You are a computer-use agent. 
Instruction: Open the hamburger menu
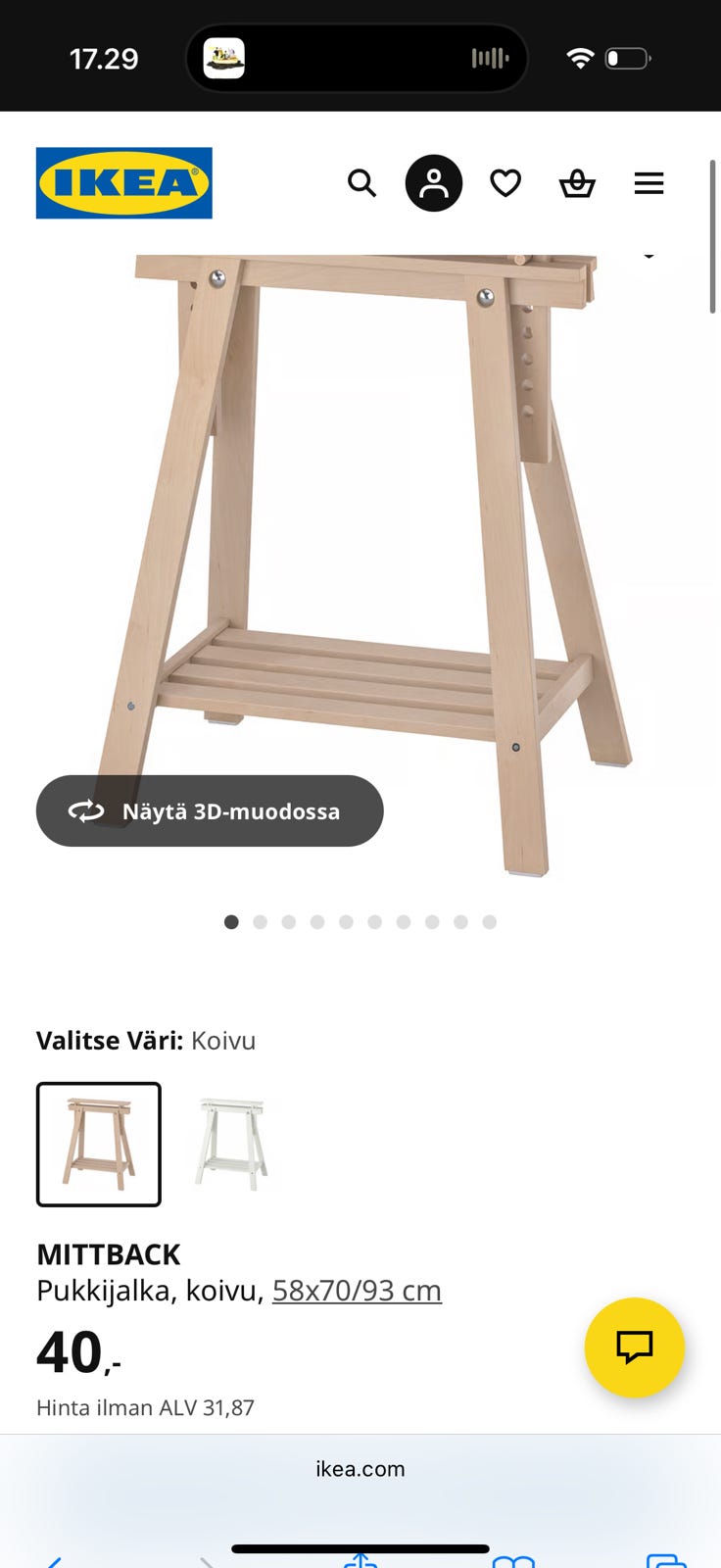[x=649, y=183]
